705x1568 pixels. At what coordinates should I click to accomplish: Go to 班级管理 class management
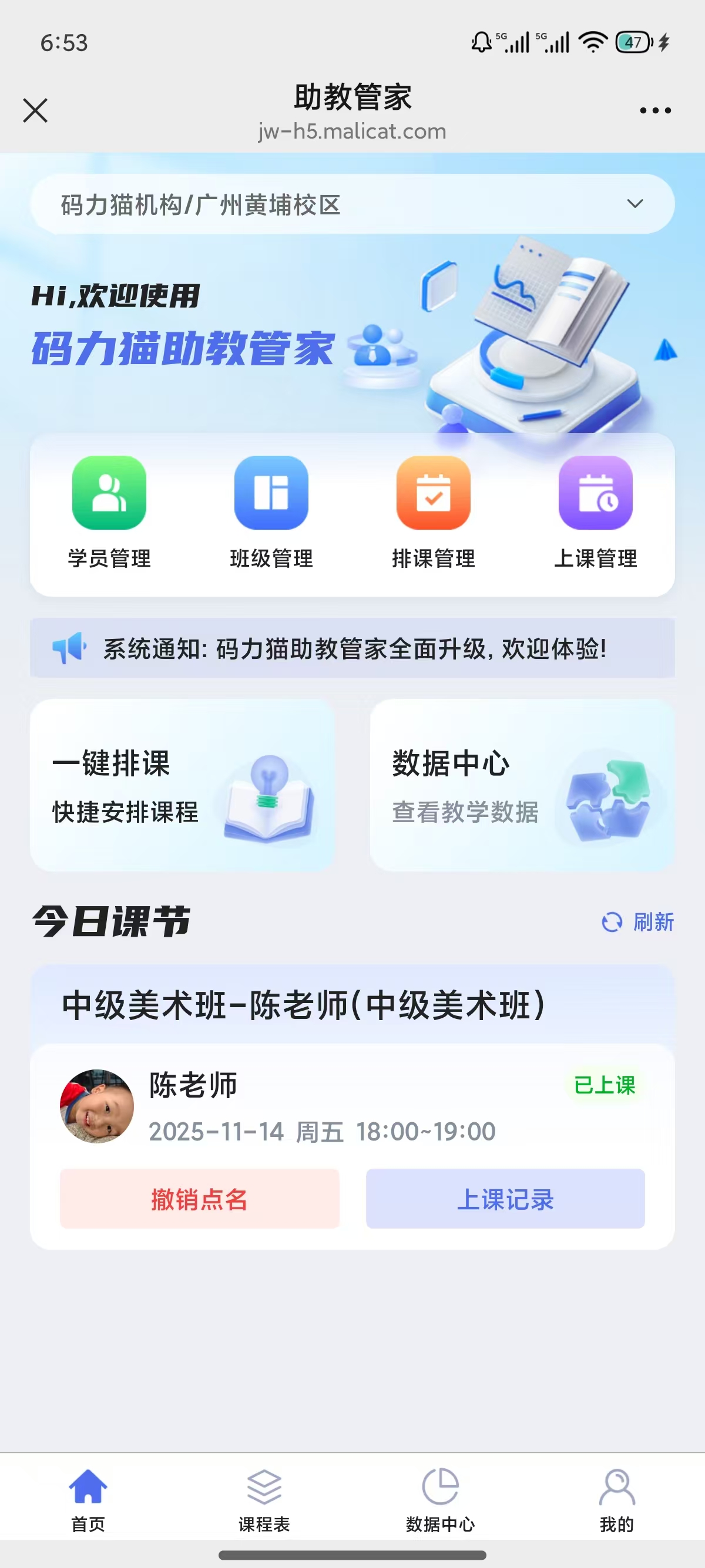point(271,513)
